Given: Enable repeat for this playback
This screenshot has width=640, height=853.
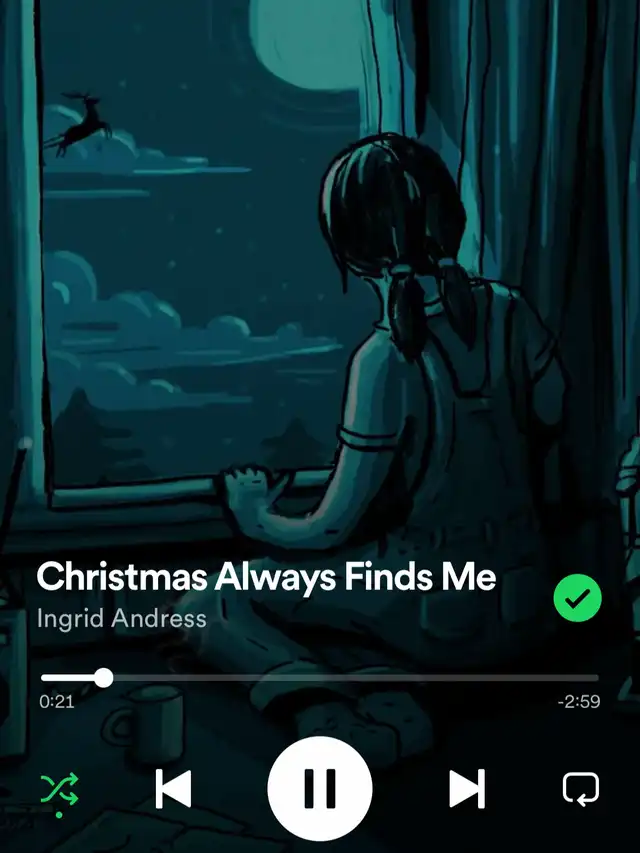Looking at the screenshot, I should pos(581,789).
